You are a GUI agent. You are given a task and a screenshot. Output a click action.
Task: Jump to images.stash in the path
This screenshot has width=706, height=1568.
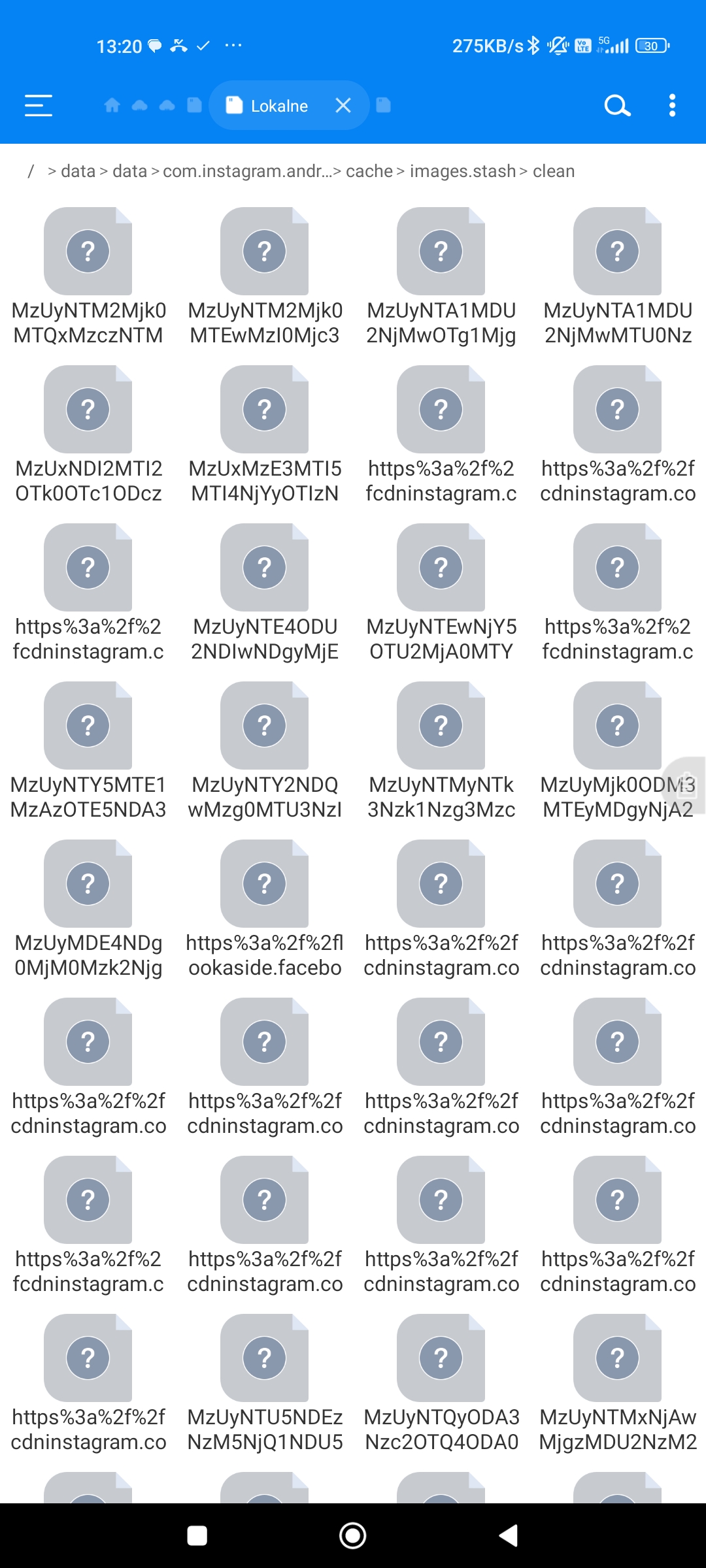(x=463, y=171)
